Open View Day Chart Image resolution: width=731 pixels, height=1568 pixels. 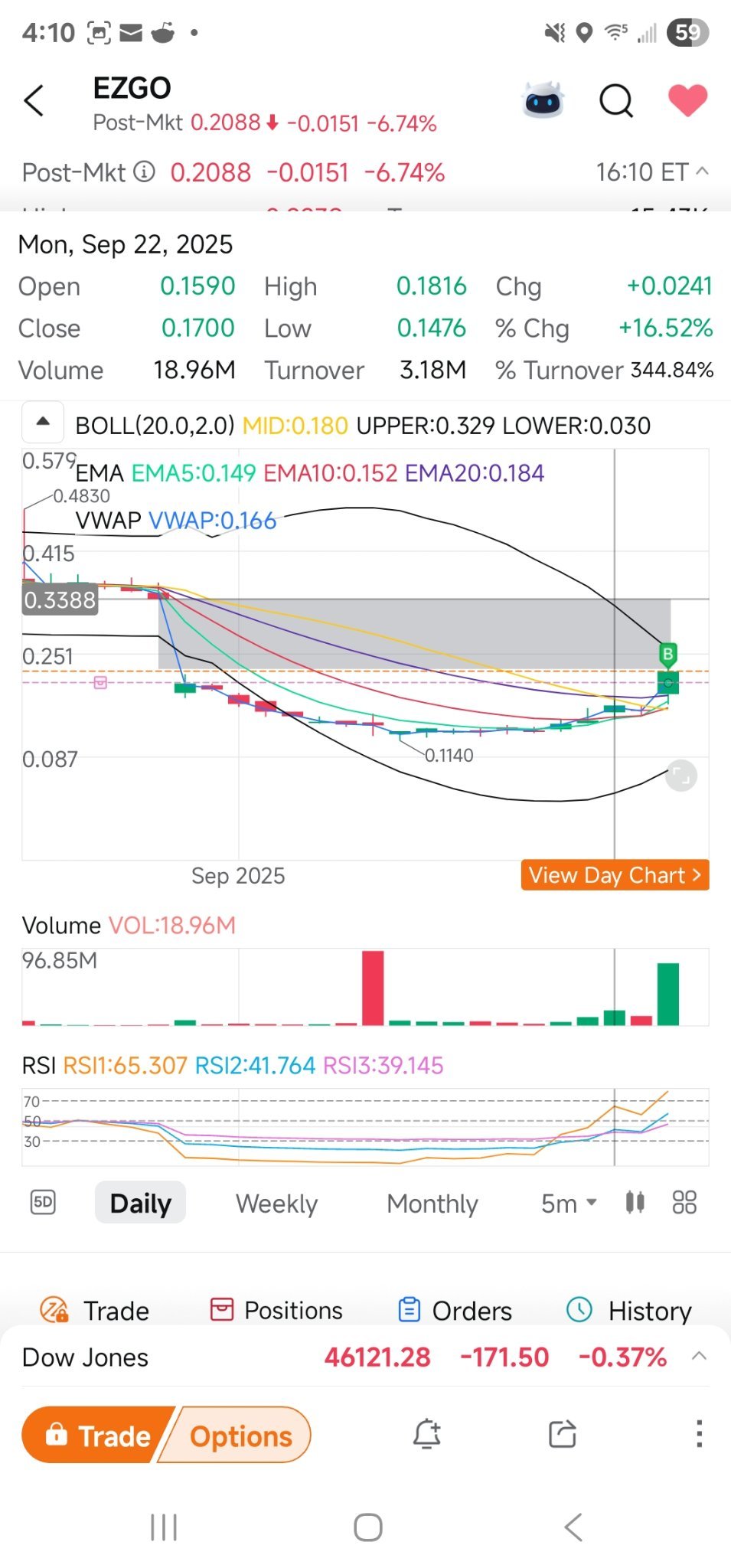point(615,875)
